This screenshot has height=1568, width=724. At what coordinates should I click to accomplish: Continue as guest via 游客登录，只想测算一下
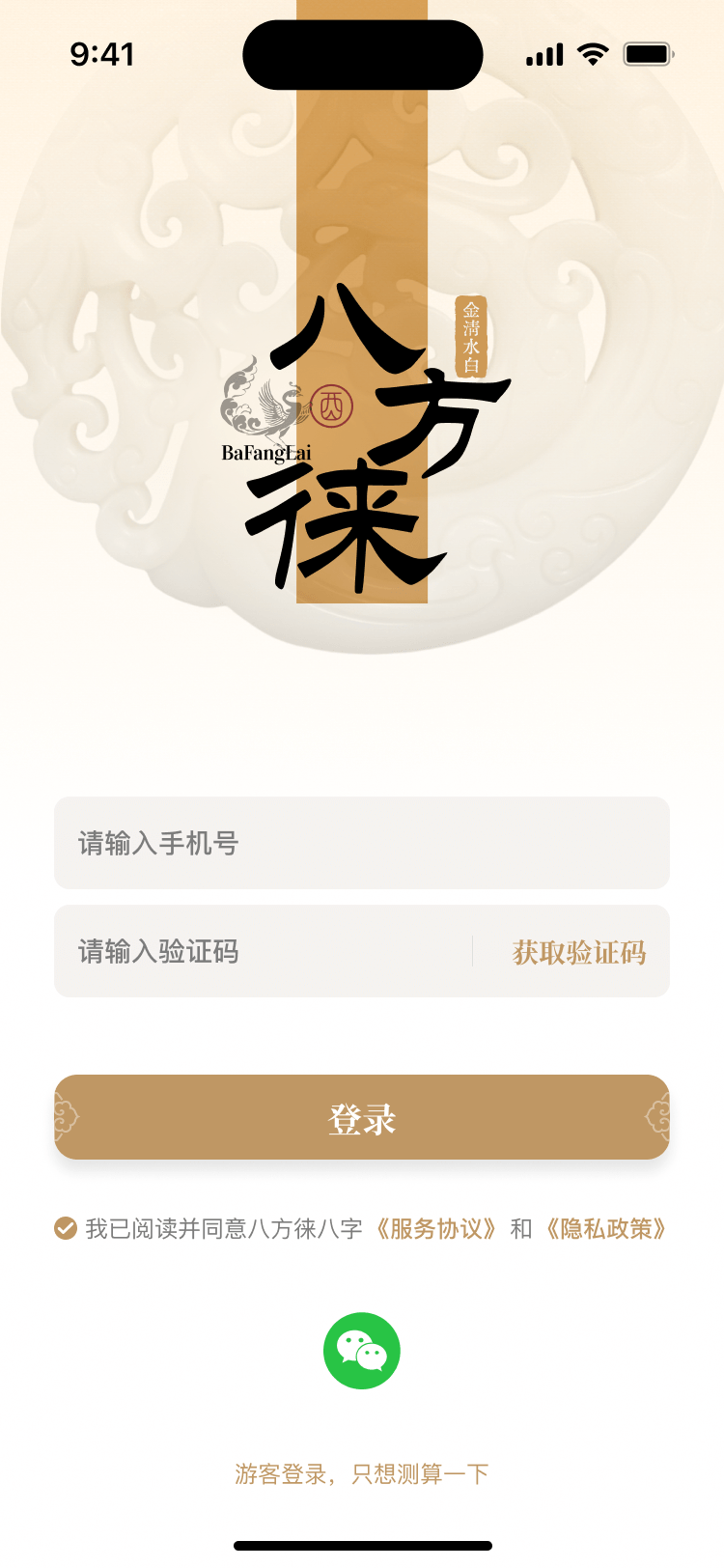[361, 1472]
